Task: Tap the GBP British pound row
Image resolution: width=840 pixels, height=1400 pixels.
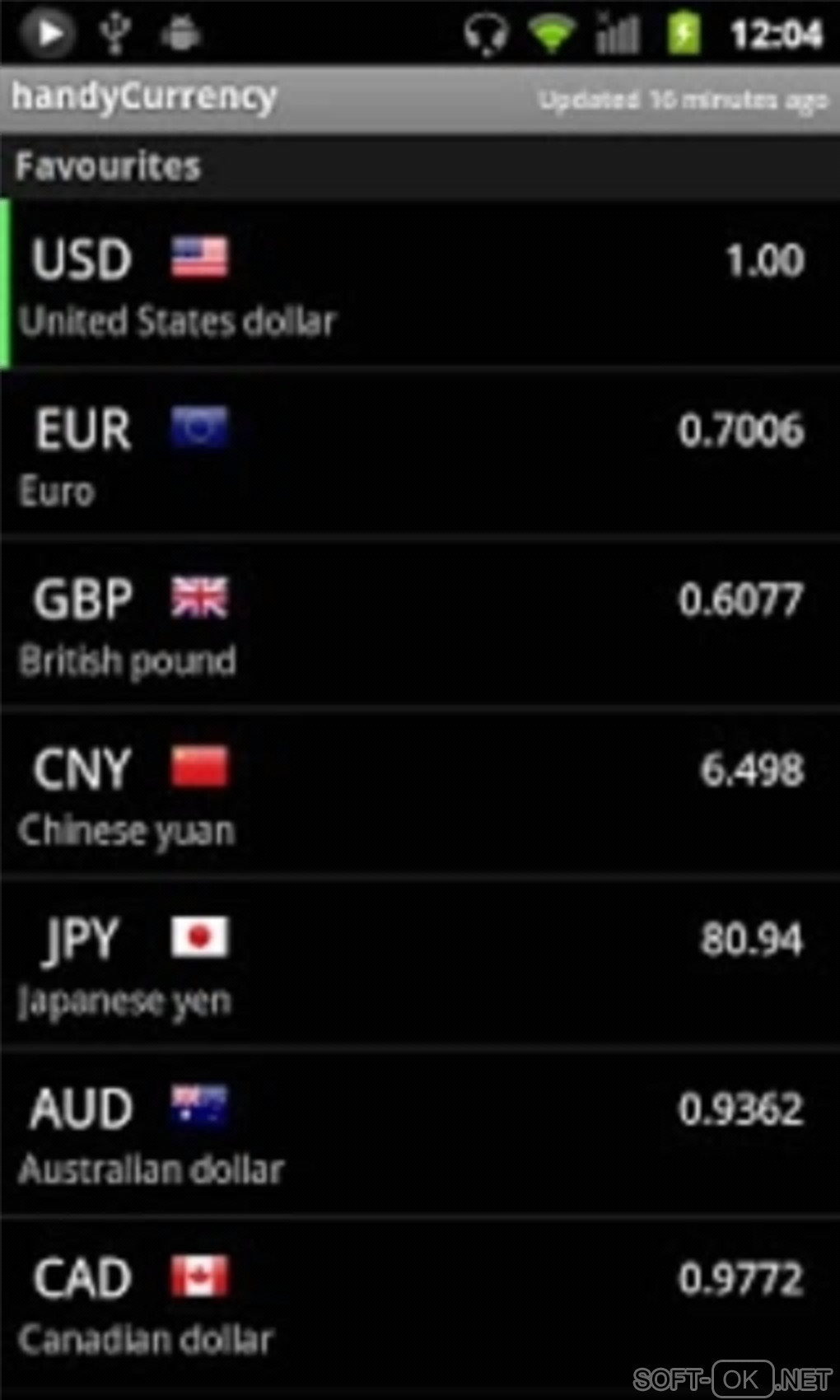Action: [x=420, y=624]
